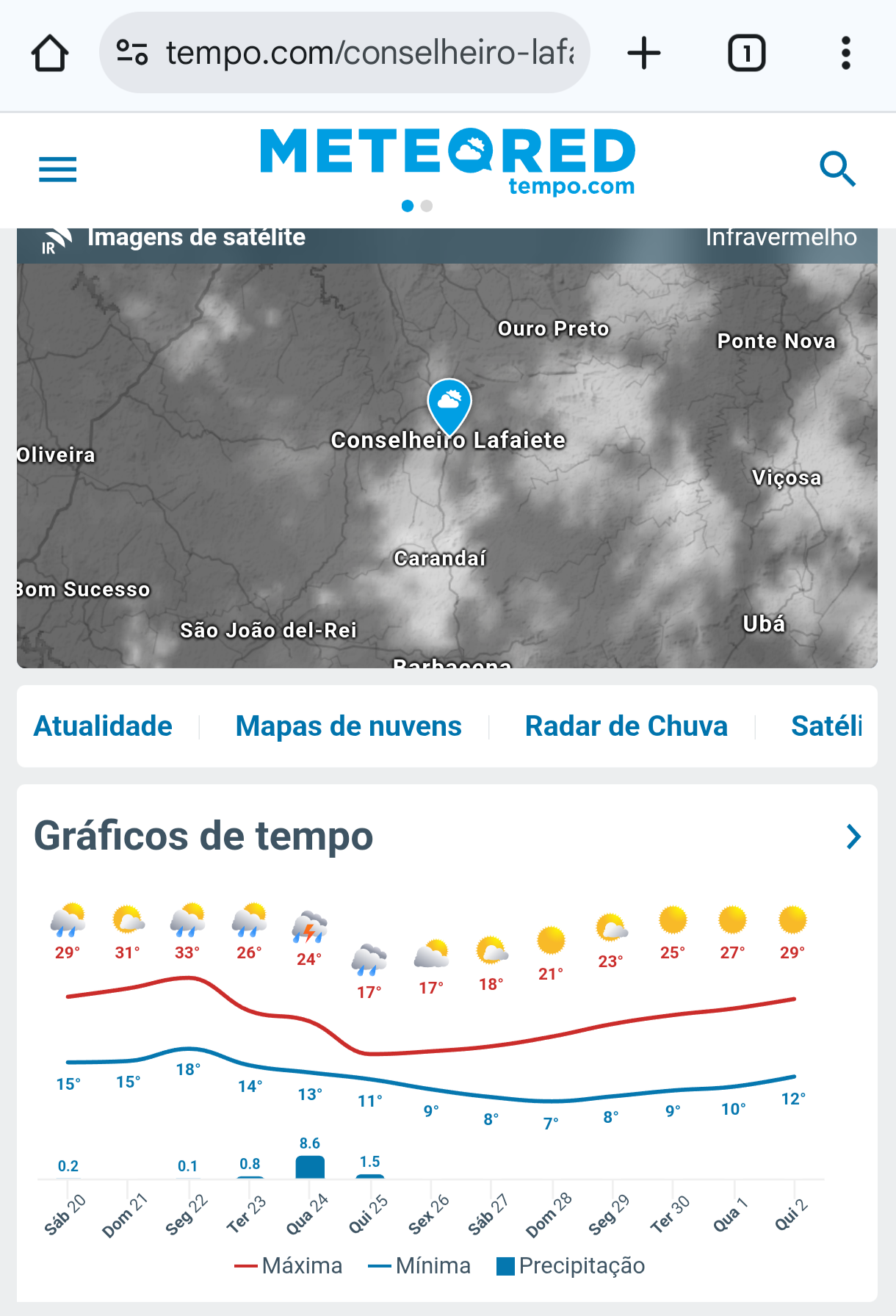The image size is (896, 1316).
Task: Open the Meteored hamburger menu
Action: pyautogui.click(x=57, y=170)
